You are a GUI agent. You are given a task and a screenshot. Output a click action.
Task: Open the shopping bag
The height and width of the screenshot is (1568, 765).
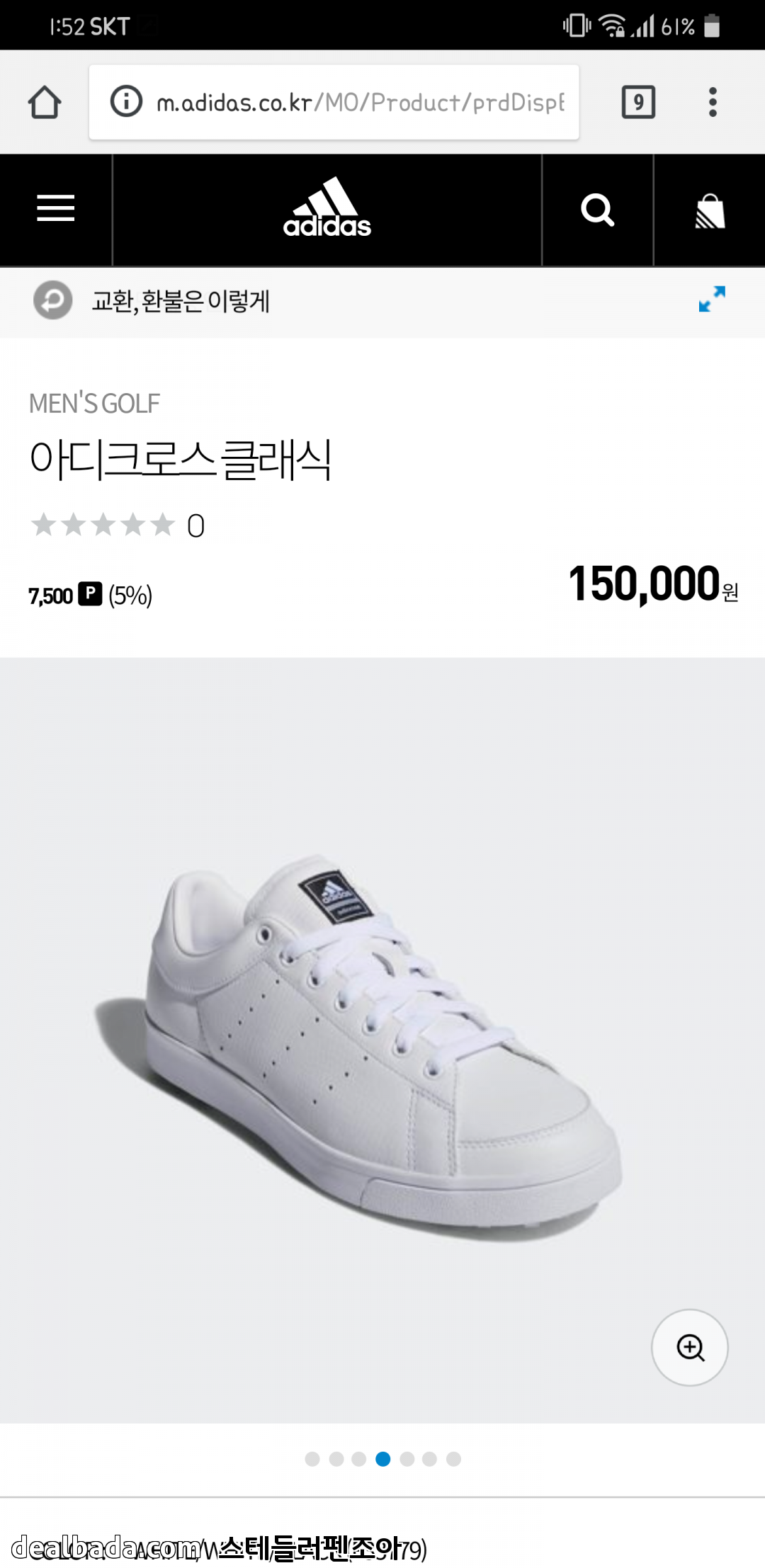point(710,210)
